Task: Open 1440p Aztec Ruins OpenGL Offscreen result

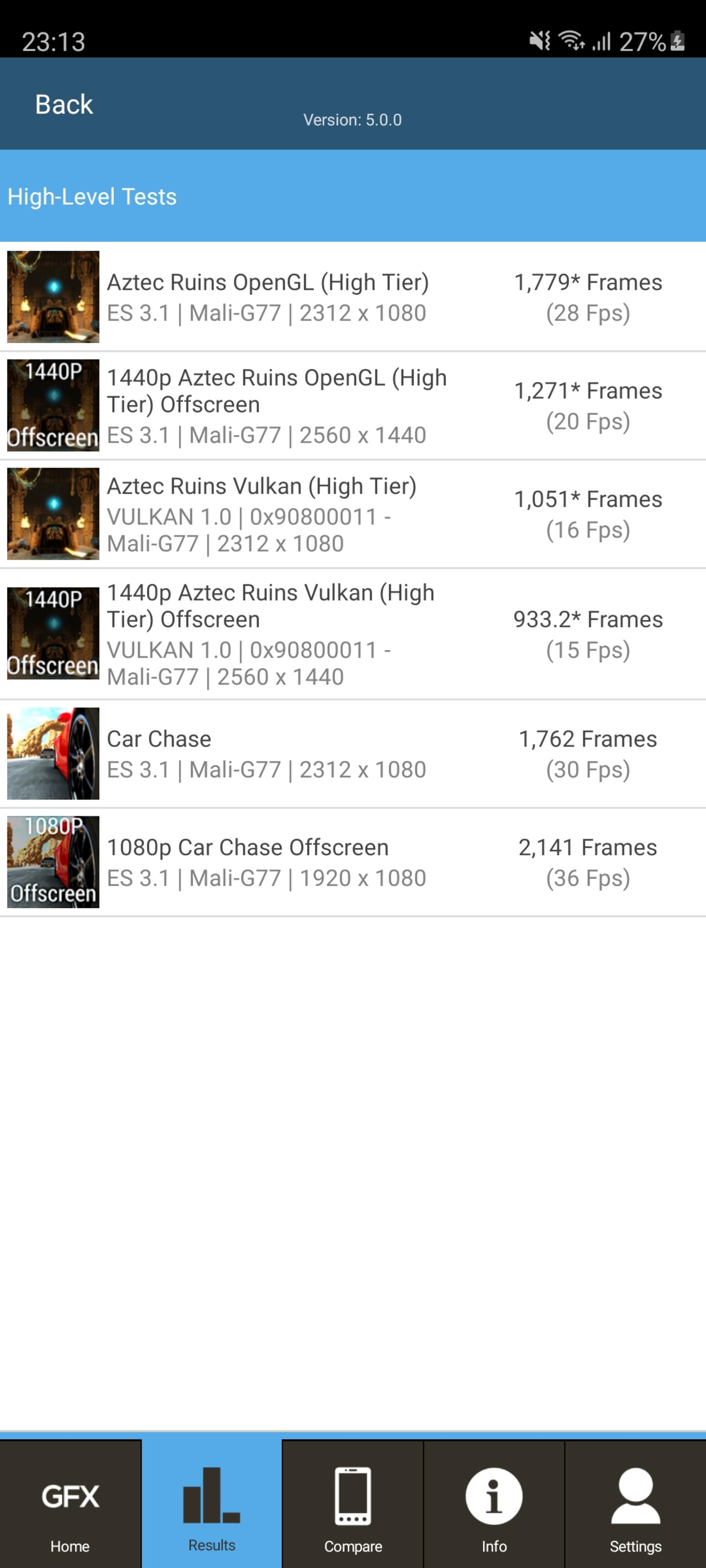Action: click(353, 405)
